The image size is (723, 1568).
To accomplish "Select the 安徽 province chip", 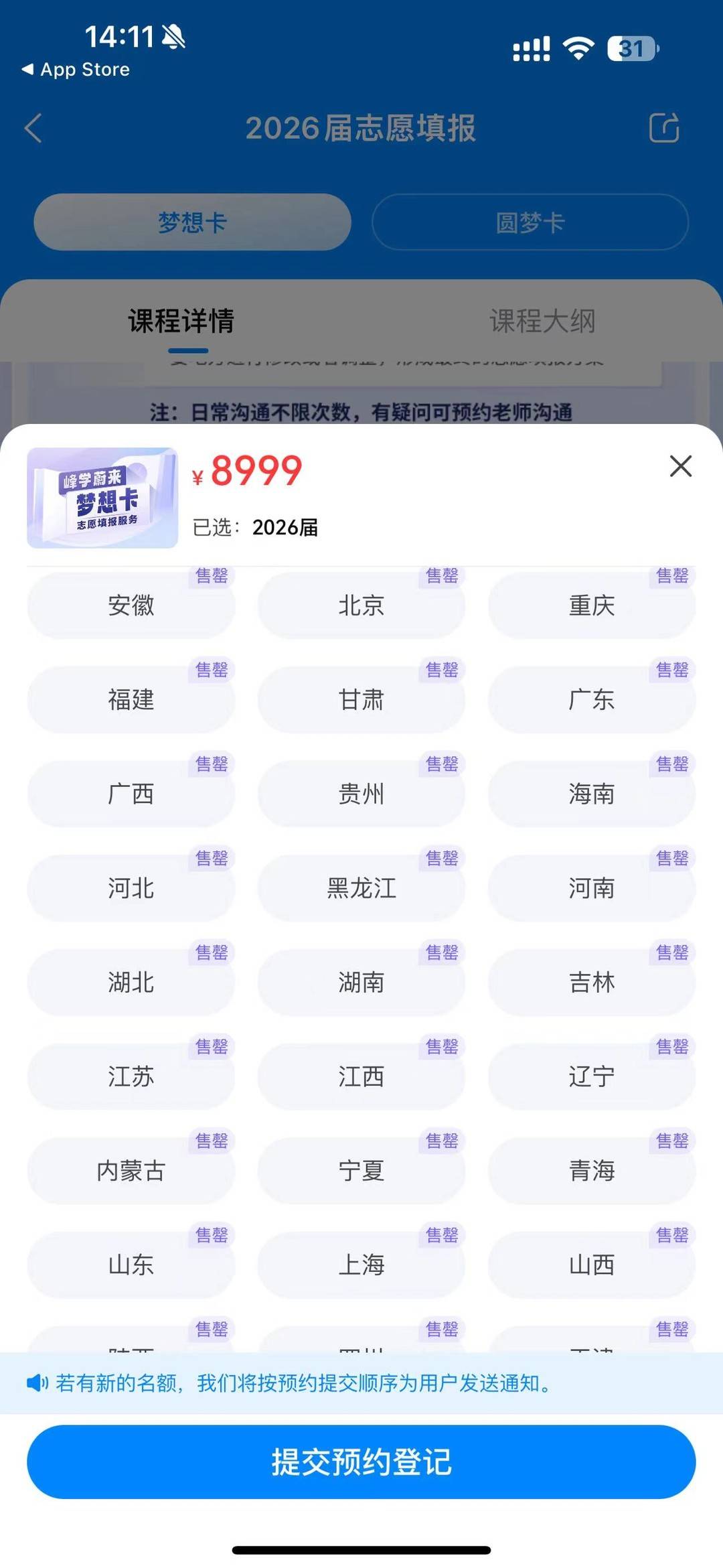I will pos(131,605).
